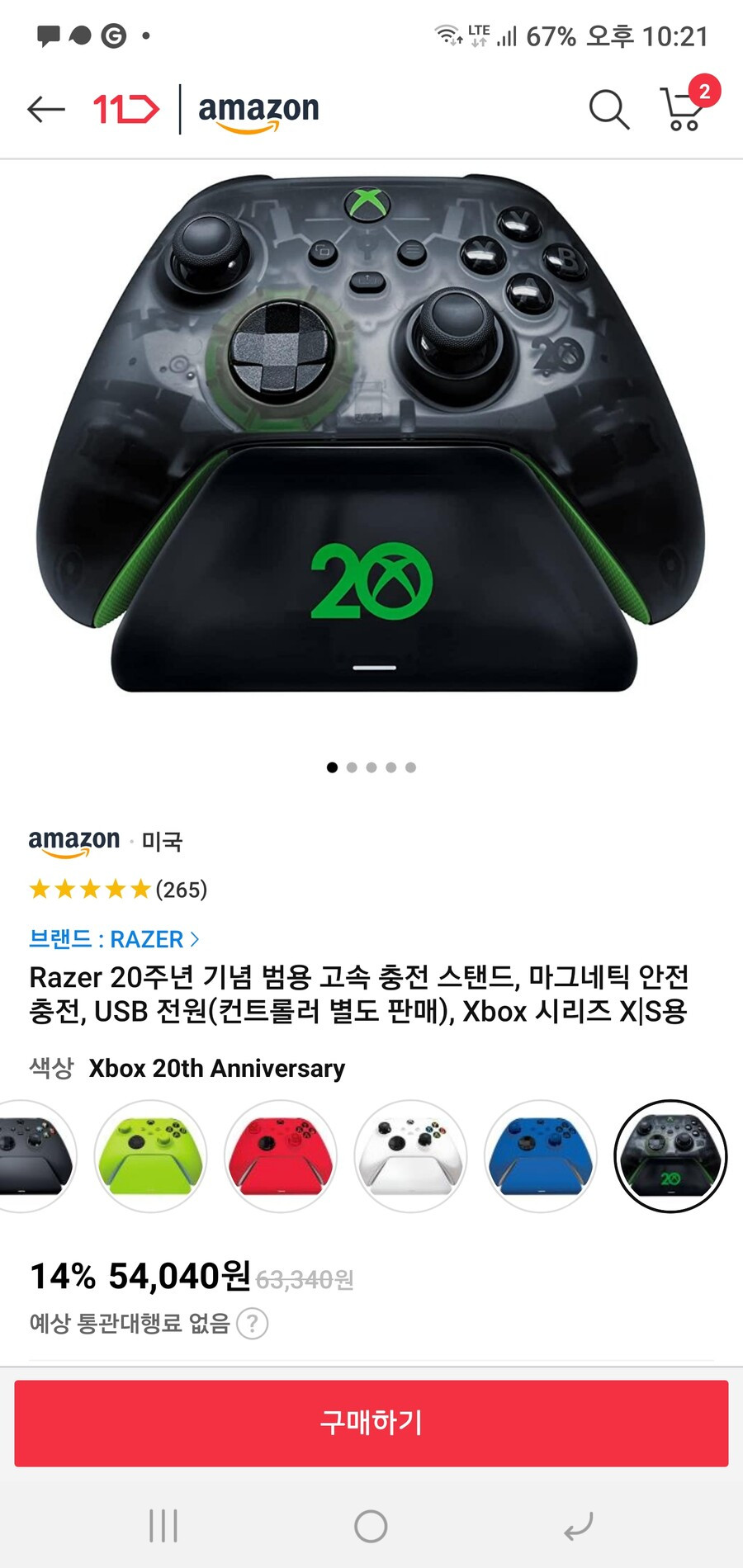Open the system recent apps view

tap(163, 1526)
